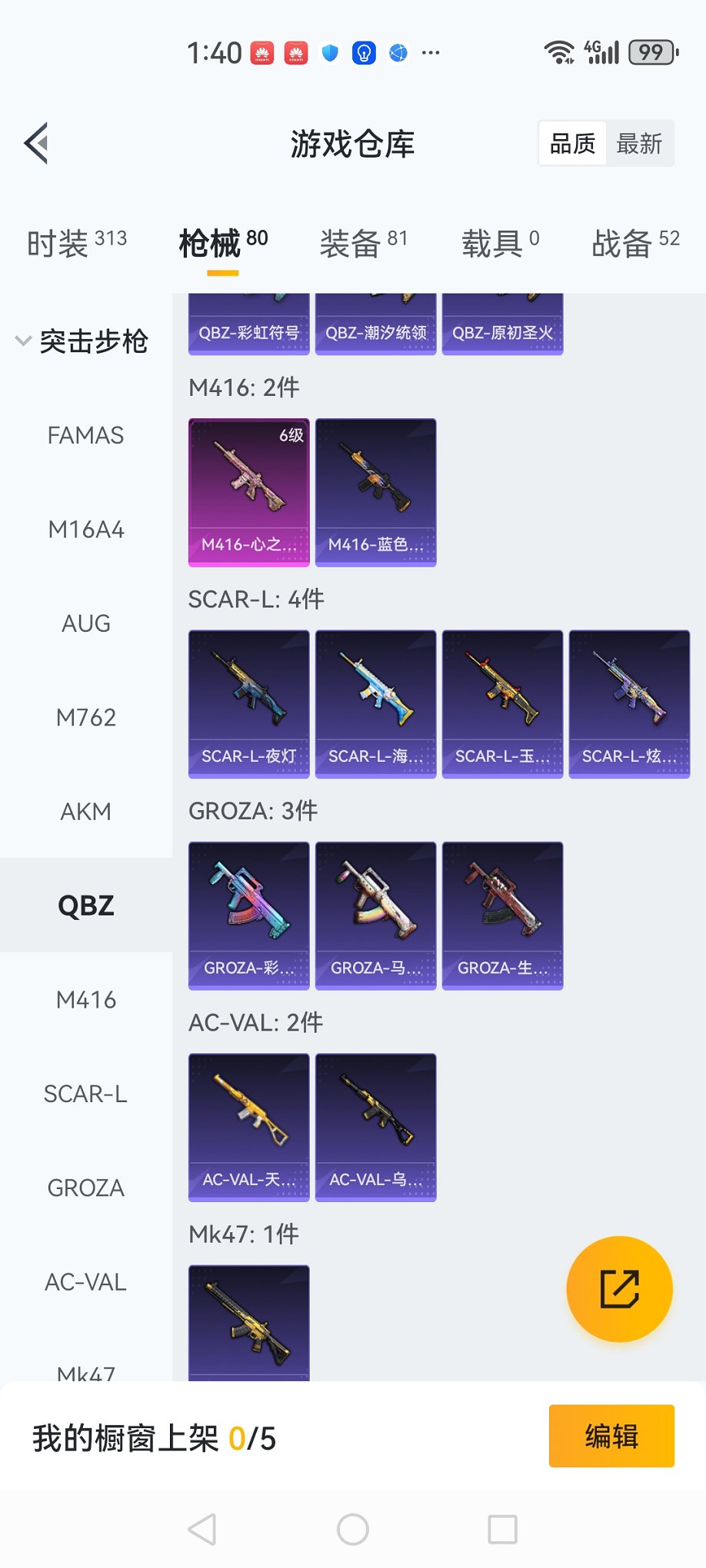Viewport: 706px width, 1568px height.
Task: Select AKM in the side list
Action: [x=85, y=812]
